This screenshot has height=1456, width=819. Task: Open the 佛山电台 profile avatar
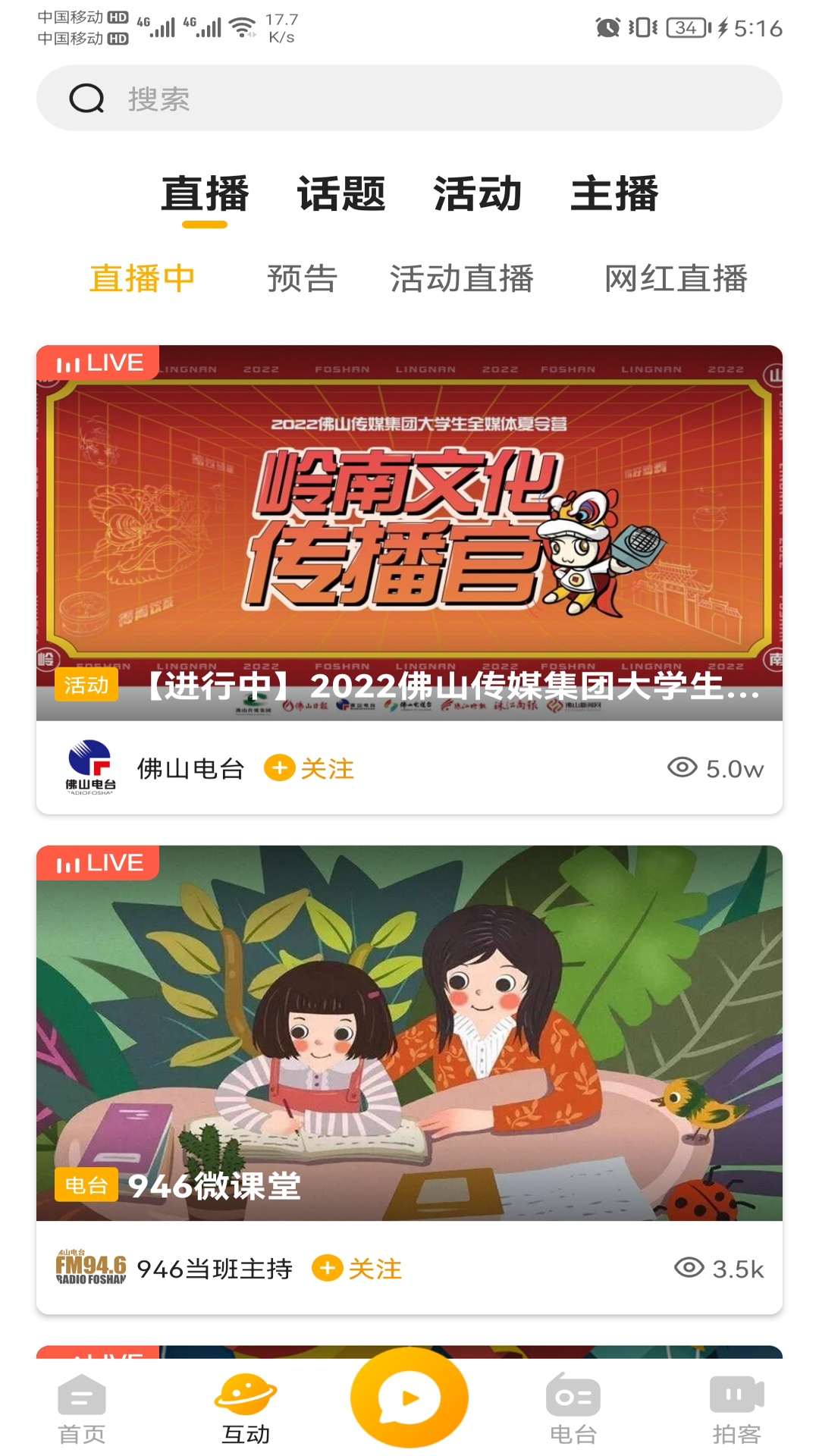(90, 767)
